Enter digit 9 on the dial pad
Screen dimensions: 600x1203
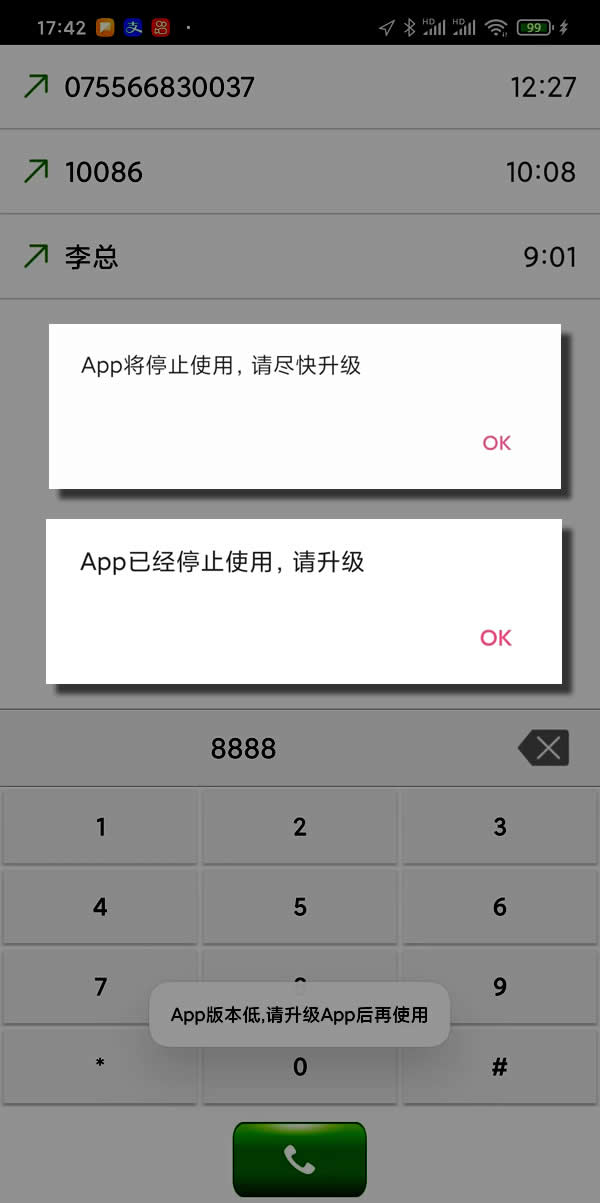500,987
